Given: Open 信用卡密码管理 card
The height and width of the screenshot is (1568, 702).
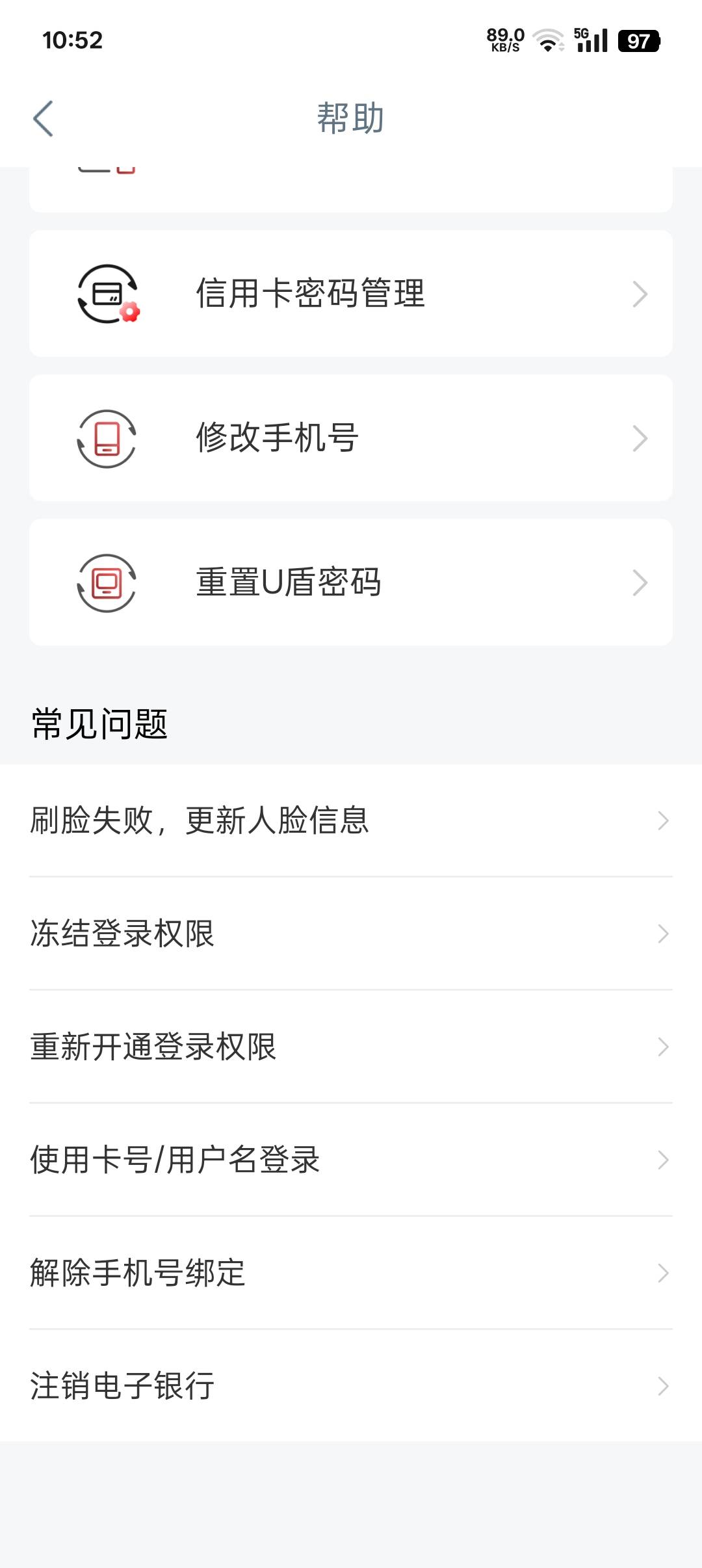Looking at the screenshot, I should 351,293.
